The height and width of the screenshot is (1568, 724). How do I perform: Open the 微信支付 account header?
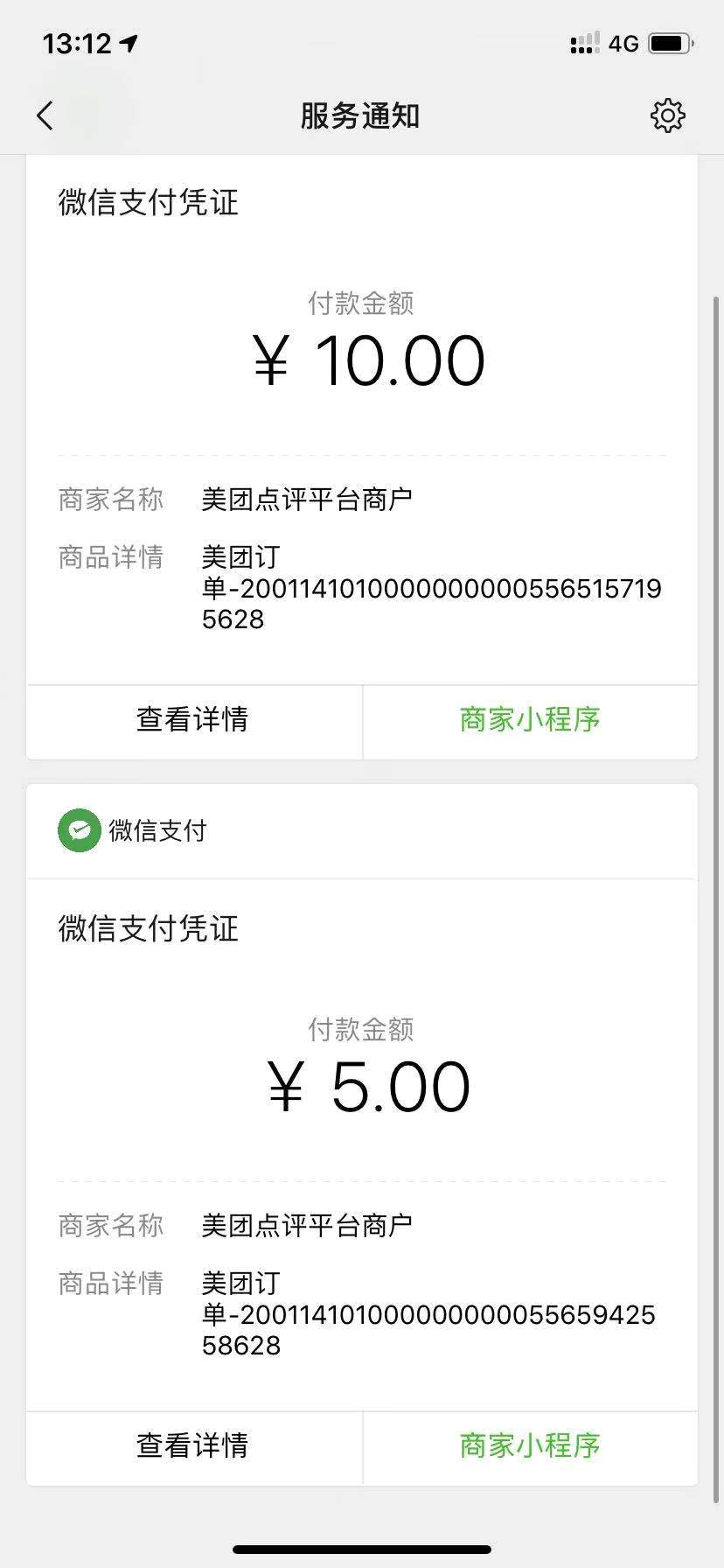click(x=133, y=830)
